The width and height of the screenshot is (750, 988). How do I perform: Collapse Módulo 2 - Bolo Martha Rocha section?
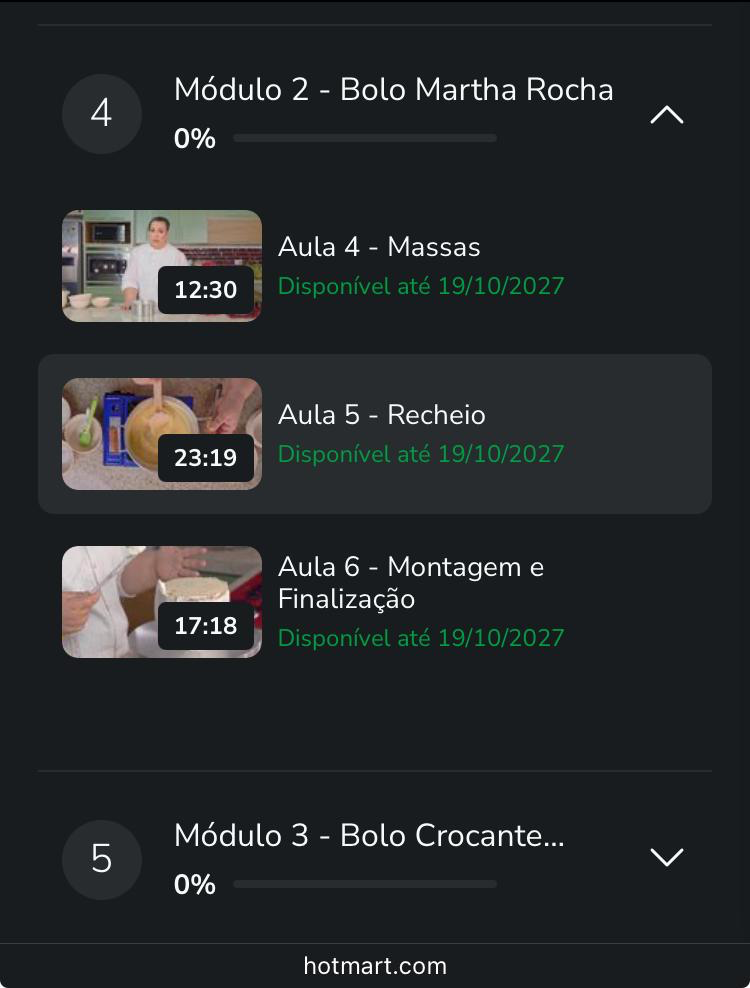pos(666,115)
